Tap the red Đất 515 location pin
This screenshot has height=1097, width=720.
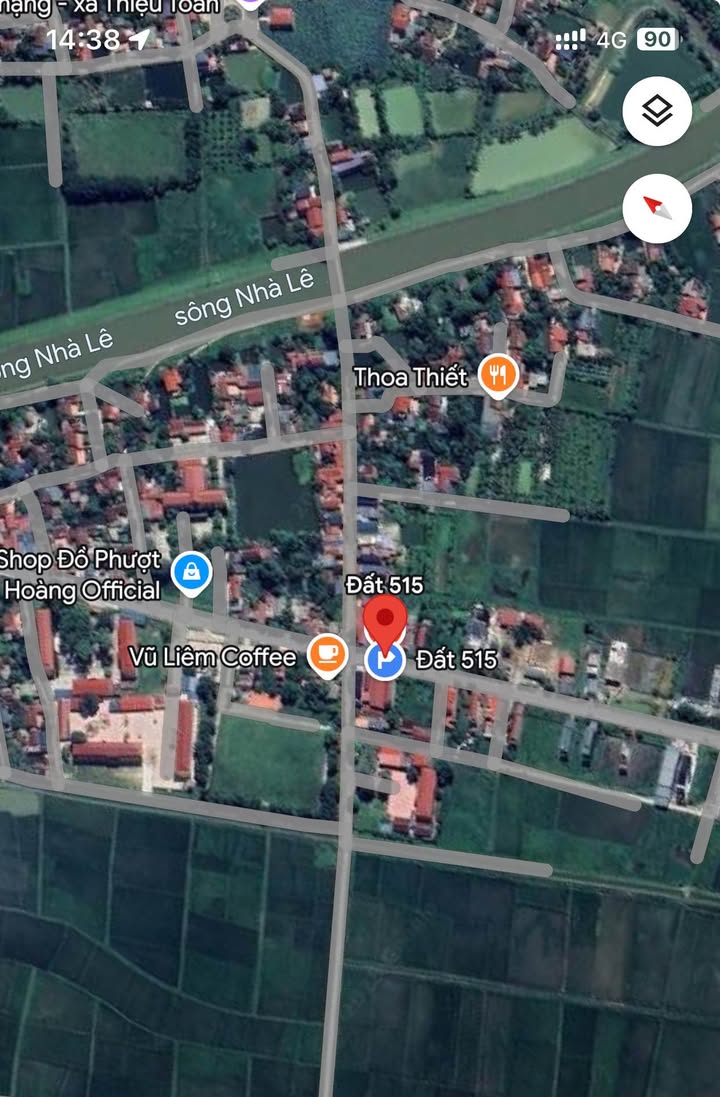pyautogui.click(x=384, y=620)
